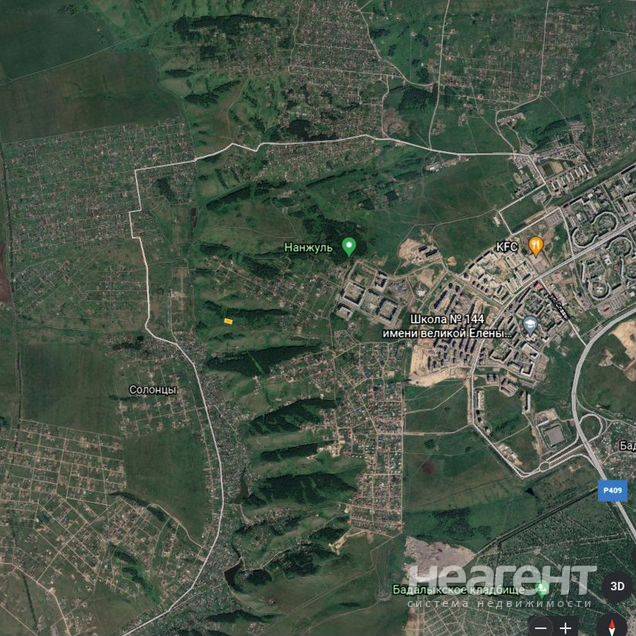636x636 pixels.
Task: Zoom in with the plus button
Action: [x=566, y=627]
